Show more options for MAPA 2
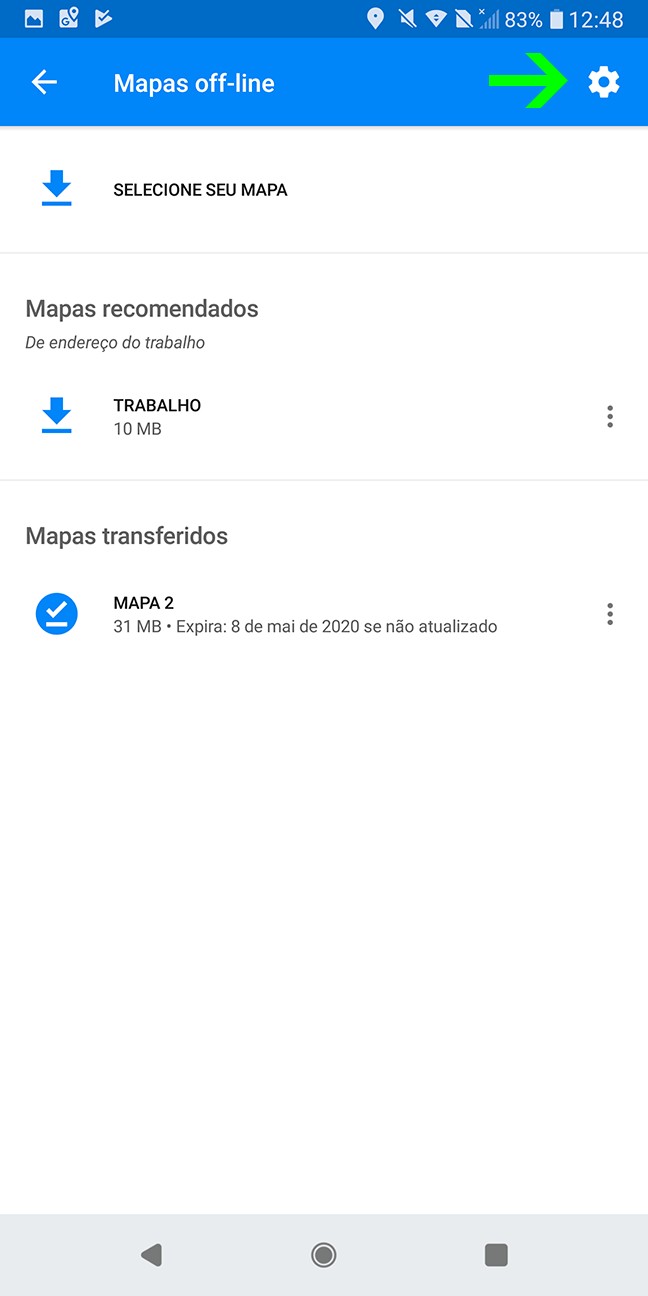This screenshot has height=1296, width=648. click(610, 614)
